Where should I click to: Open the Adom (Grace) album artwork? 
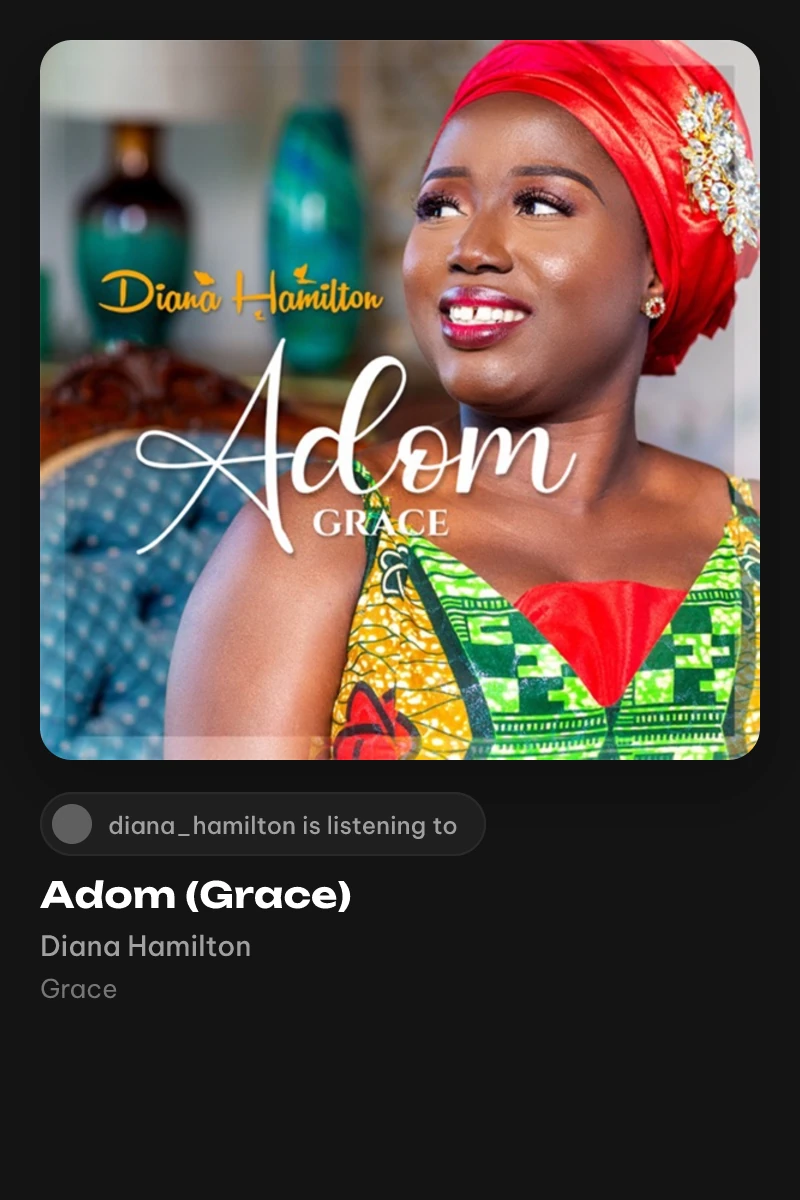coord(400,400)
